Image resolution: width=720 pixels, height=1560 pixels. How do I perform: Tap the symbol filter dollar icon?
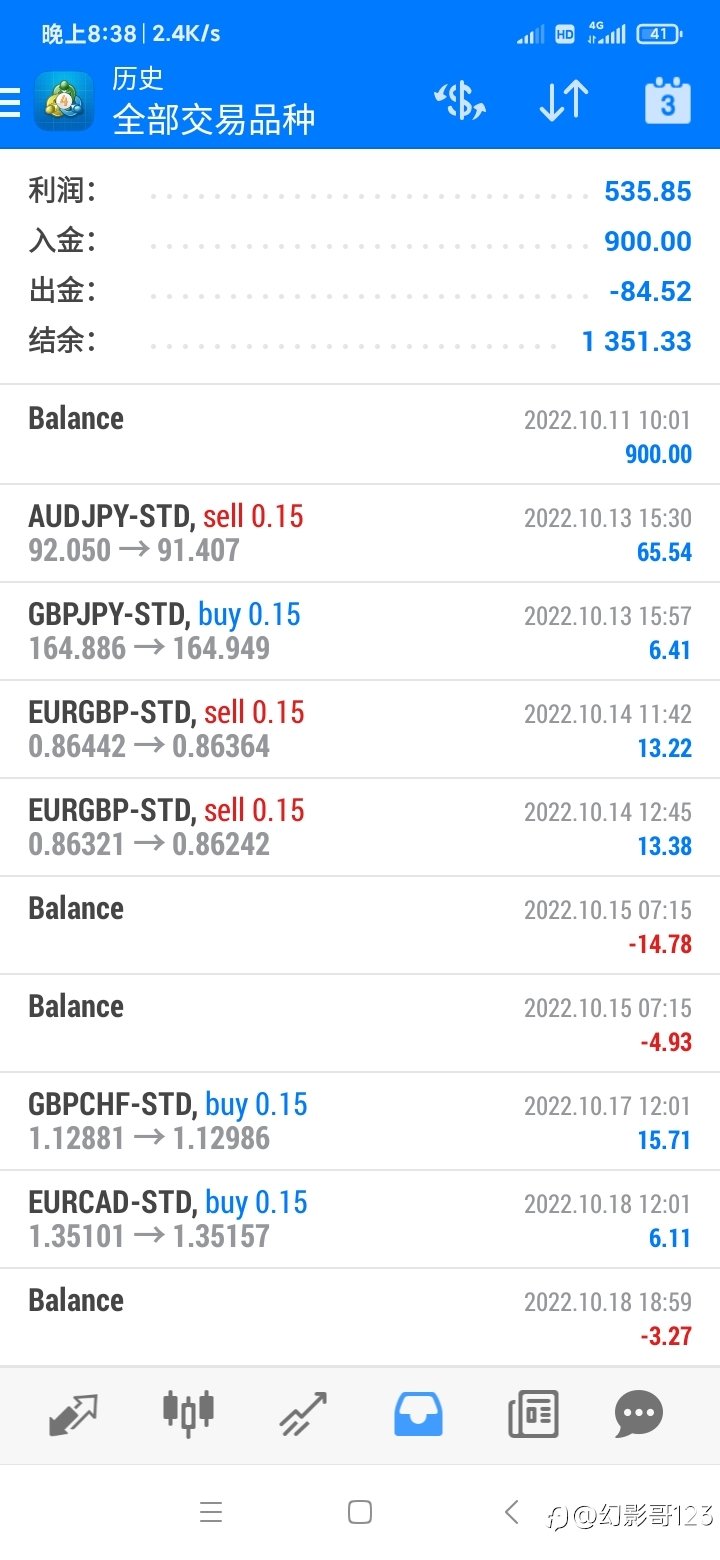[x=460, y=102]
